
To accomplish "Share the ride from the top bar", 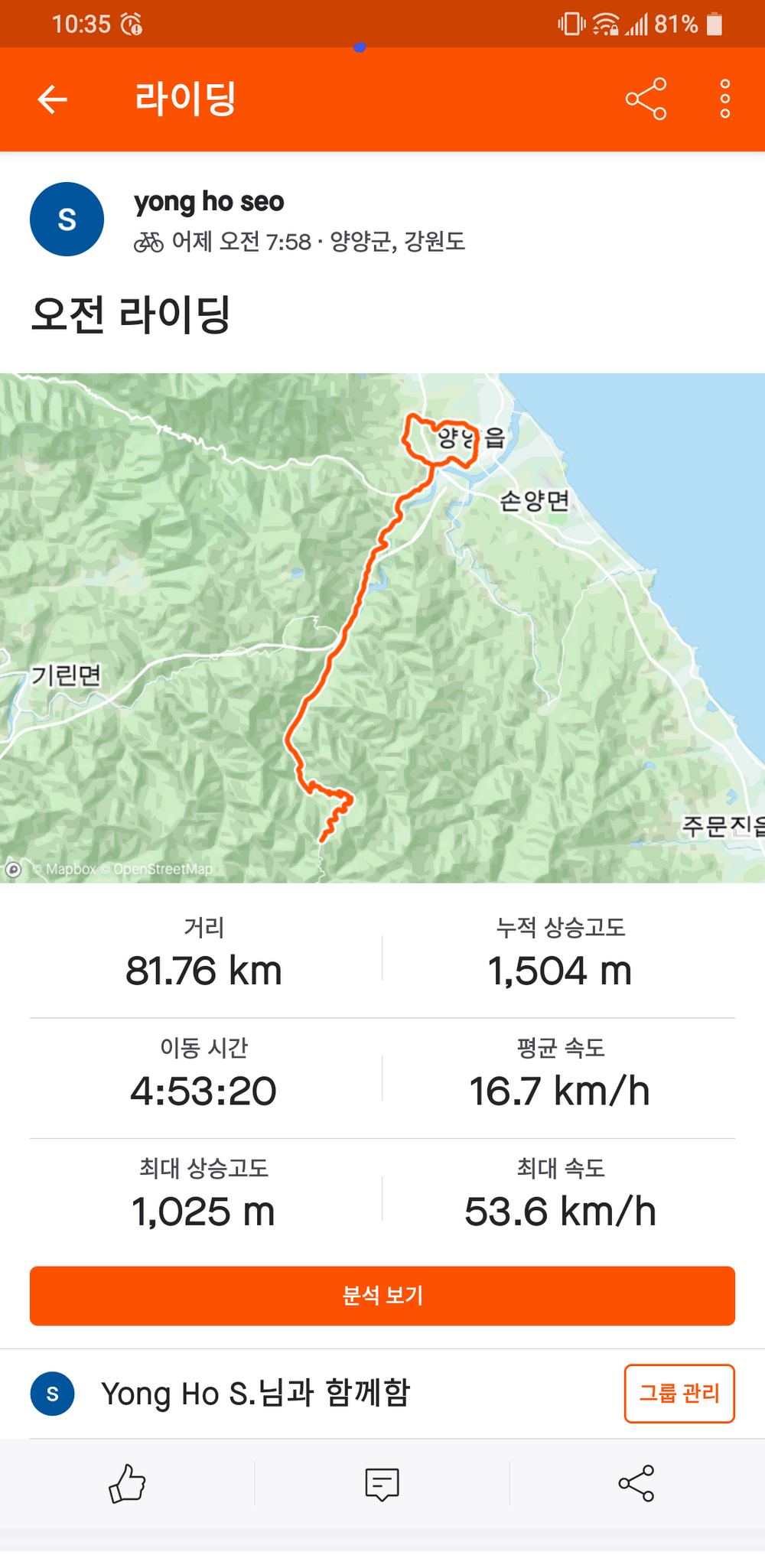I will coord(646,99).
